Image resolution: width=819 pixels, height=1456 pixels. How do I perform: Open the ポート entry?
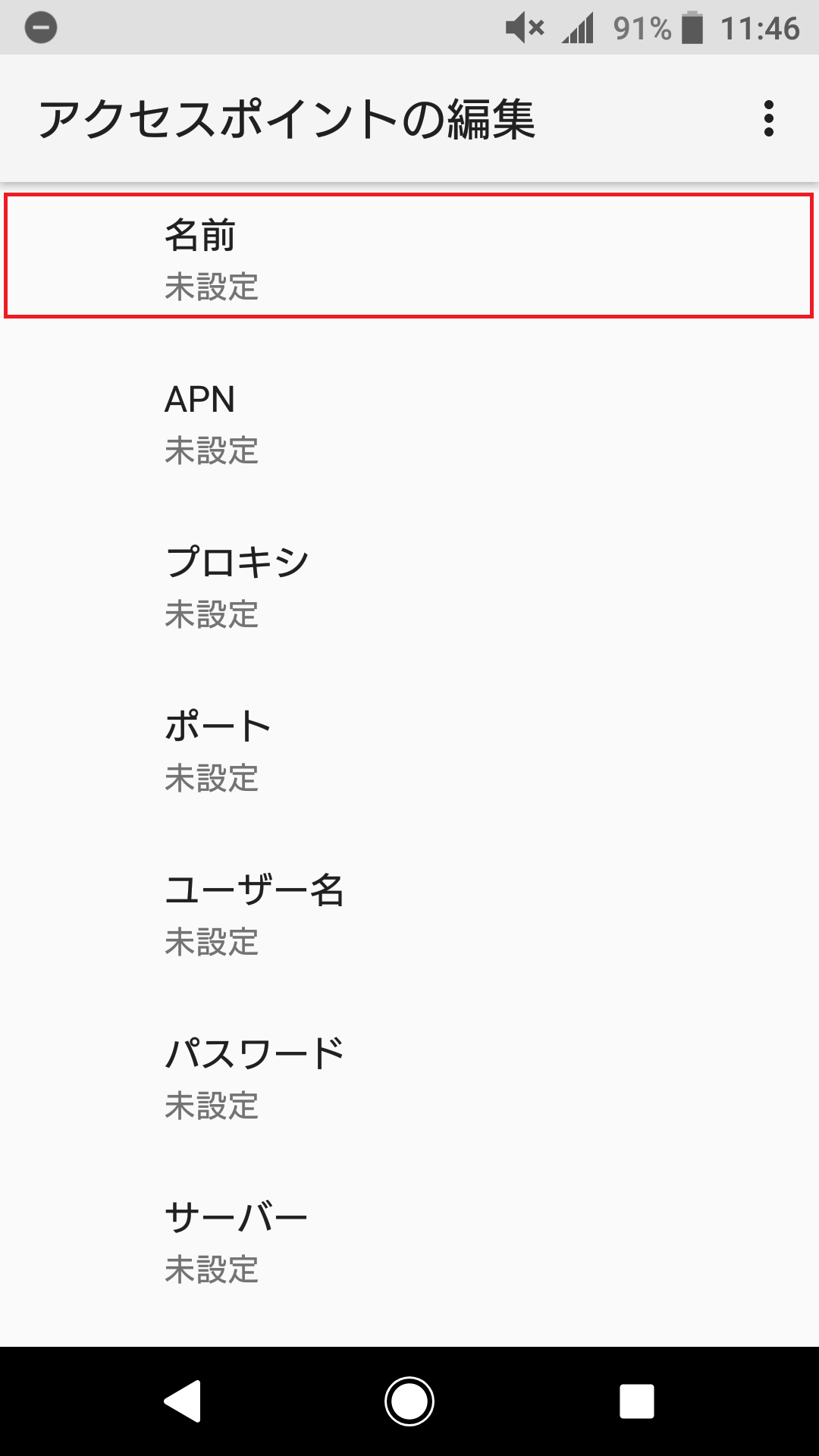(409, 749)
